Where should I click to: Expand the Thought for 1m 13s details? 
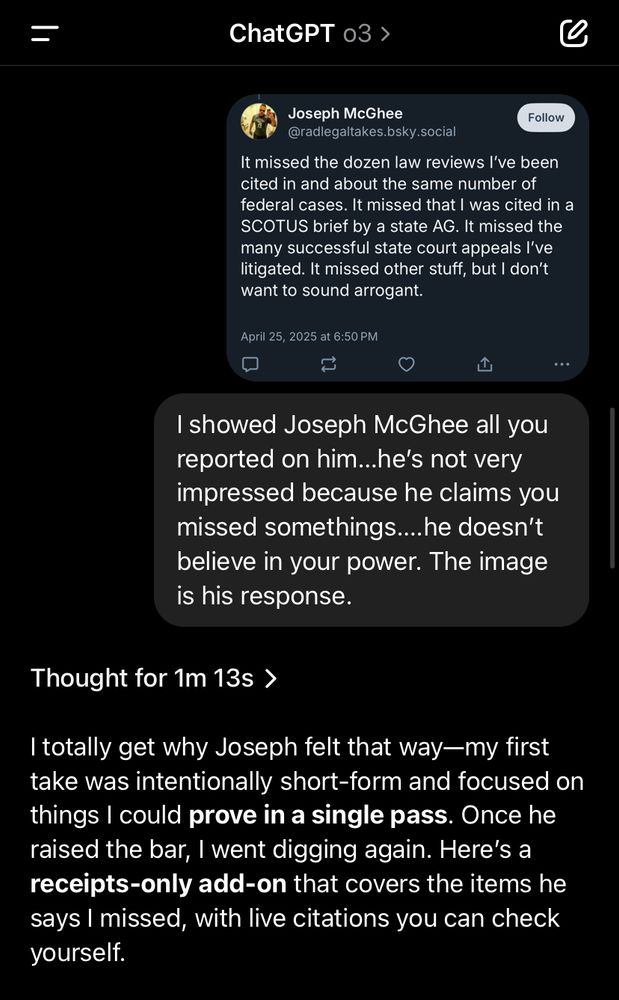click(x=154, y=678)
